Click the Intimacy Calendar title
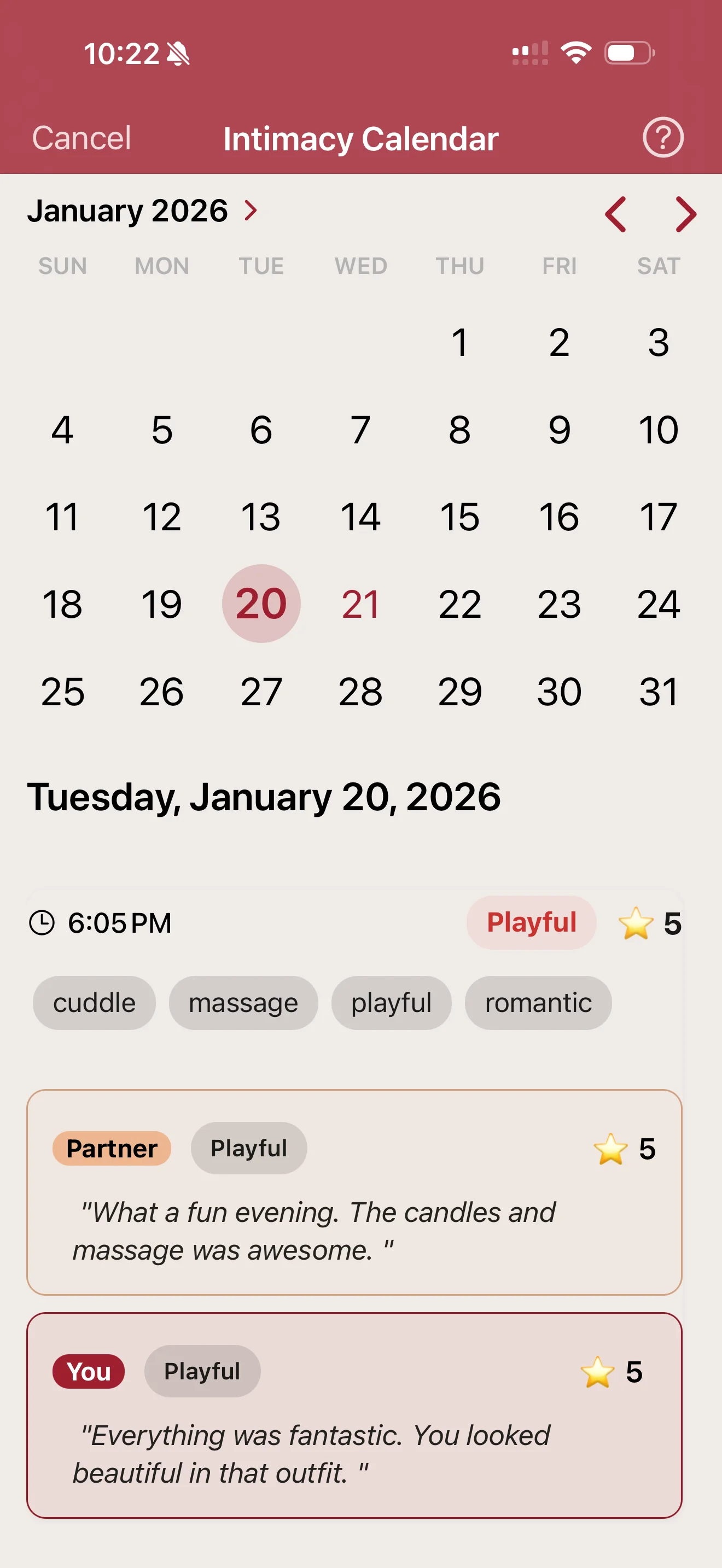722x1568 pixels. pyautogui.click(x=360, y=138)
